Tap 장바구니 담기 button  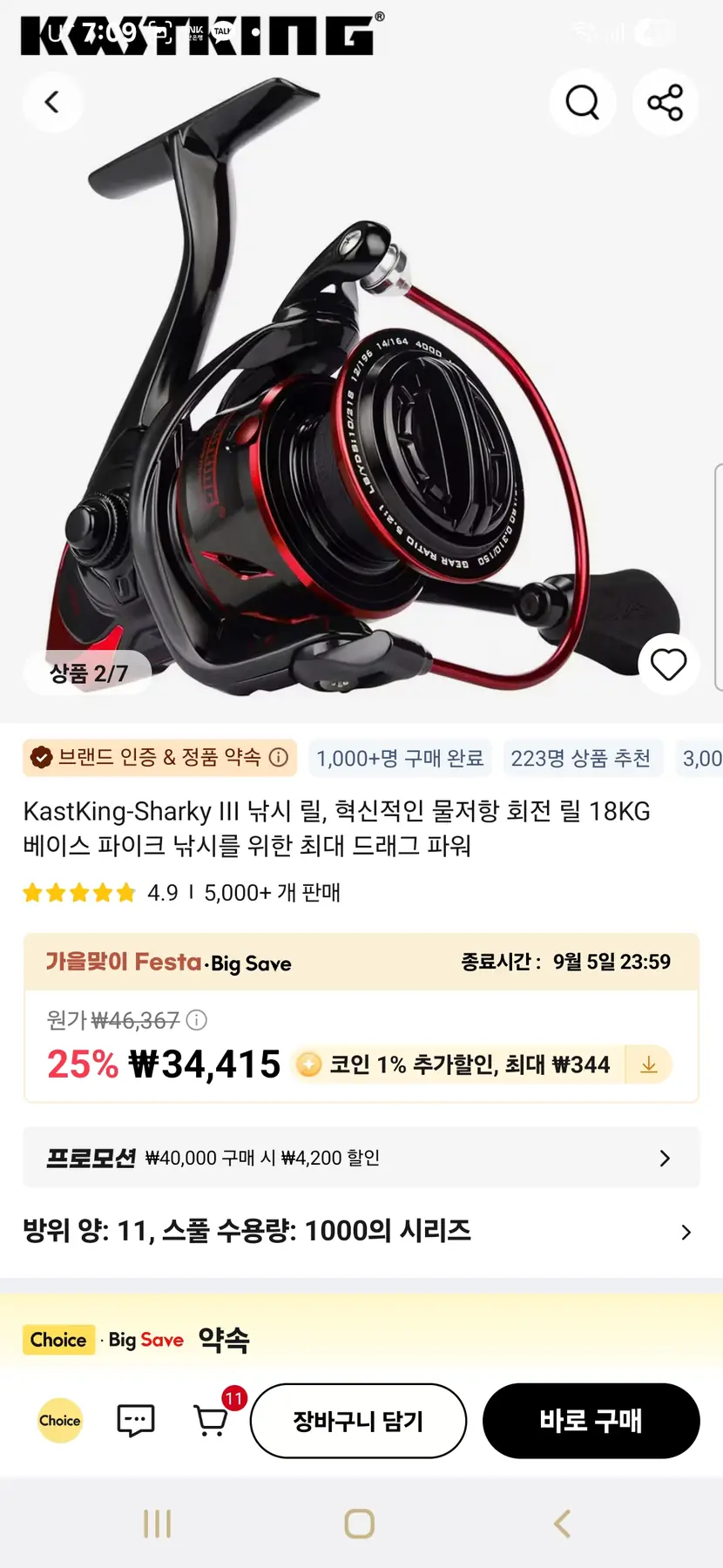pyautogui.click(x=358, y=1421)
